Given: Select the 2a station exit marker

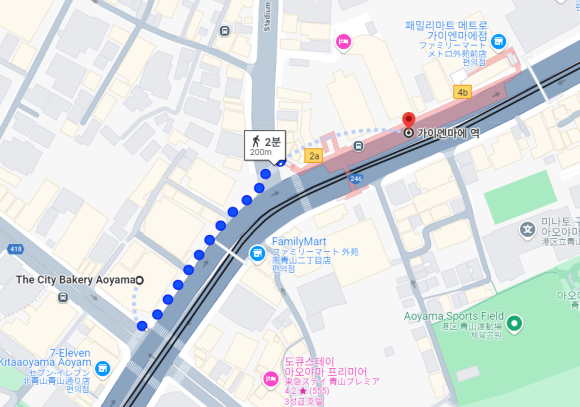Looking at the screenshot, I should [x=314, y=156].
